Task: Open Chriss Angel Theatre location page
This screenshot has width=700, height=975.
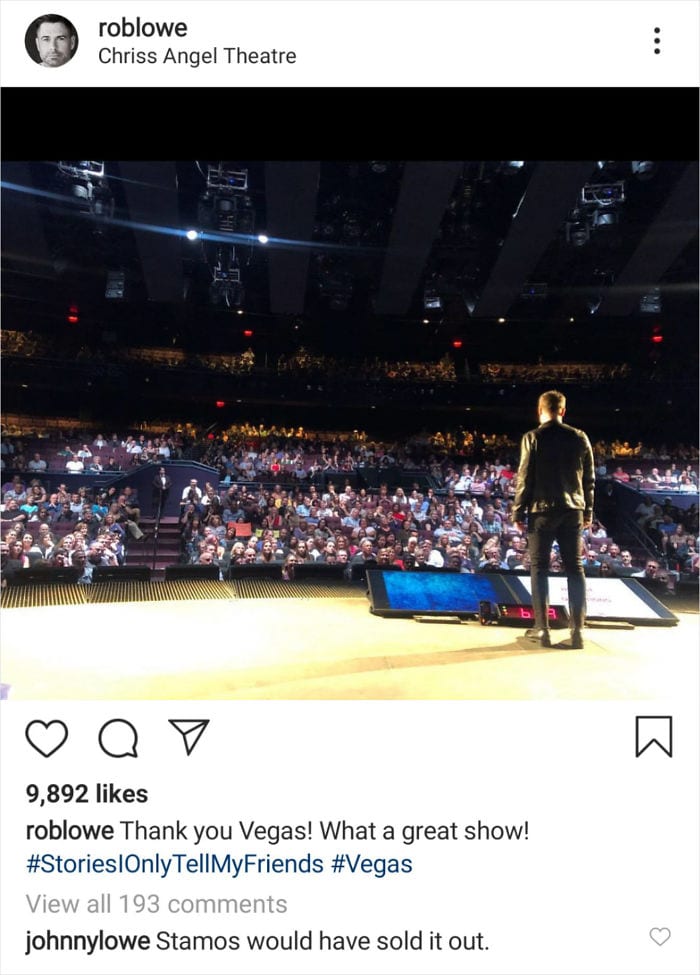Action: coord(197,56)
